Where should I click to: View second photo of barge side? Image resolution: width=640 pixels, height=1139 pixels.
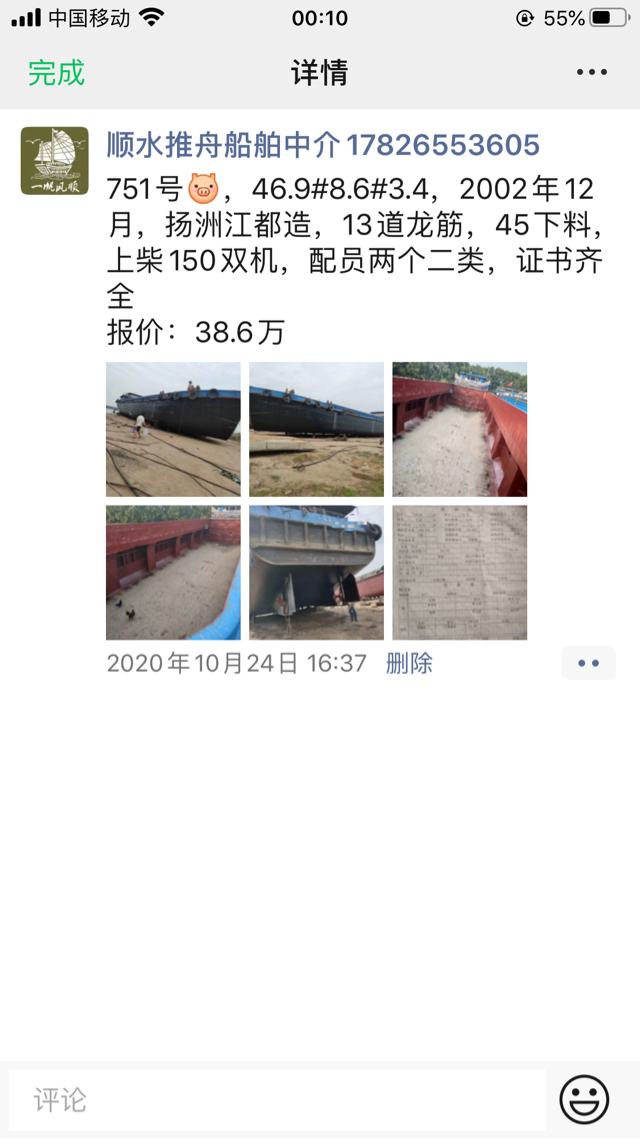click(x=316, y=429)
